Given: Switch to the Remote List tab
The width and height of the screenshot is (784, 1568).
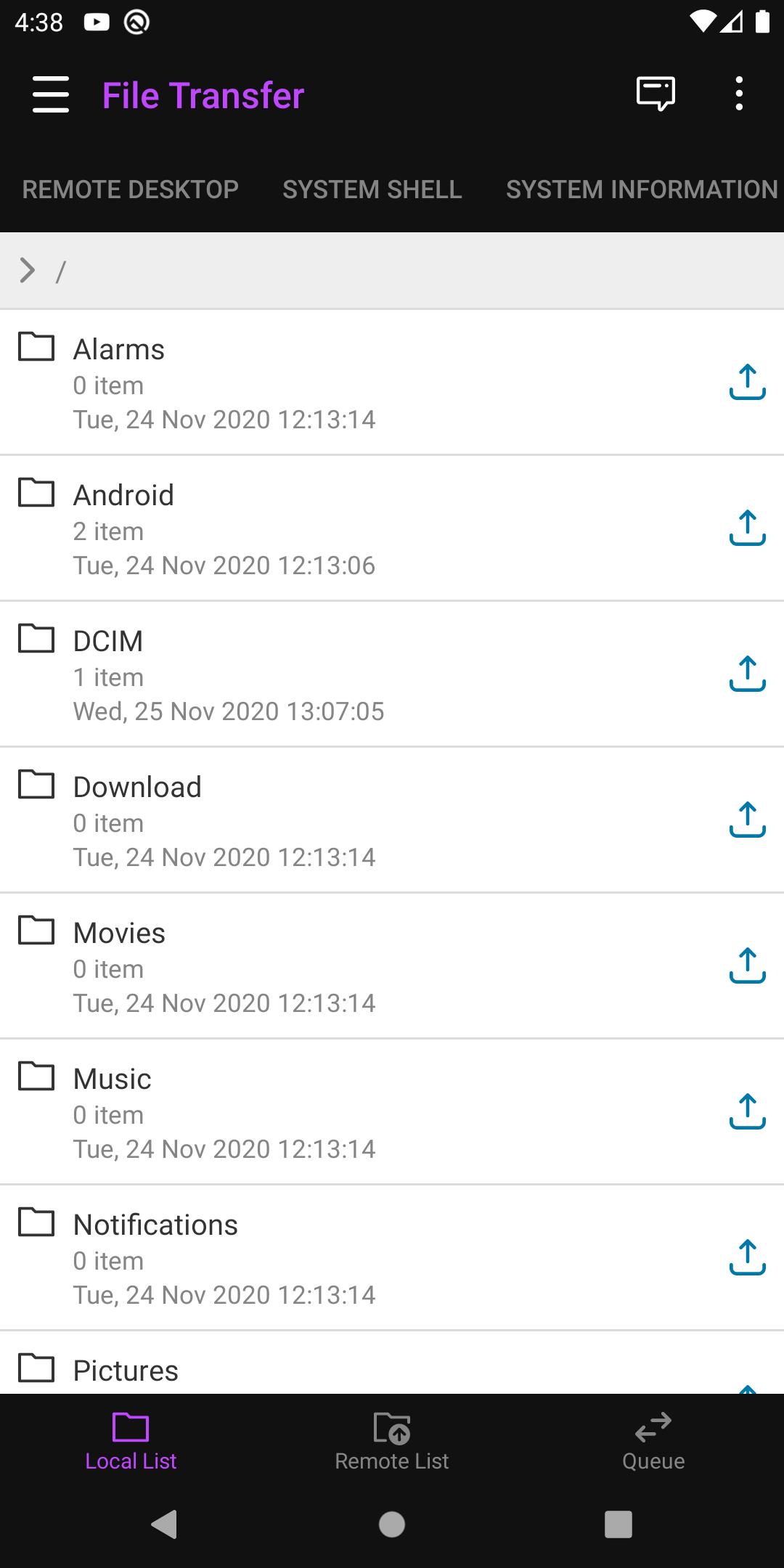Looking at the screenshot, I should (392, 1442).
